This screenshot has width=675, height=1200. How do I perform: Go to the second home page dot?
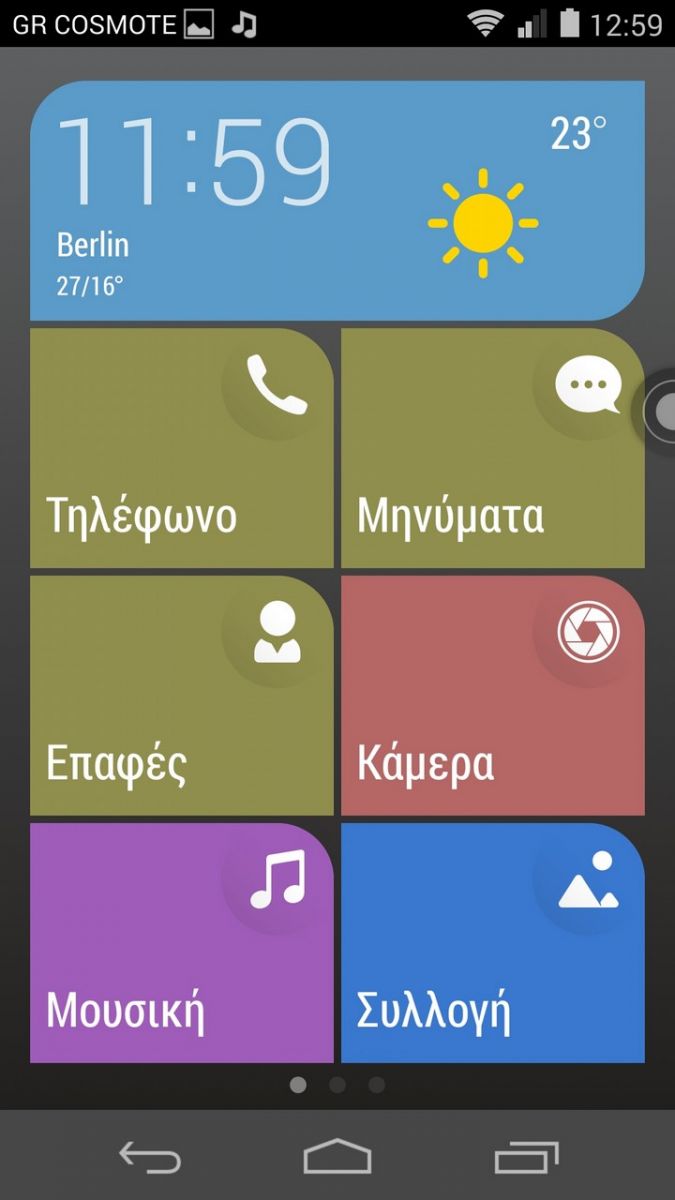(x=337, y=1085)
